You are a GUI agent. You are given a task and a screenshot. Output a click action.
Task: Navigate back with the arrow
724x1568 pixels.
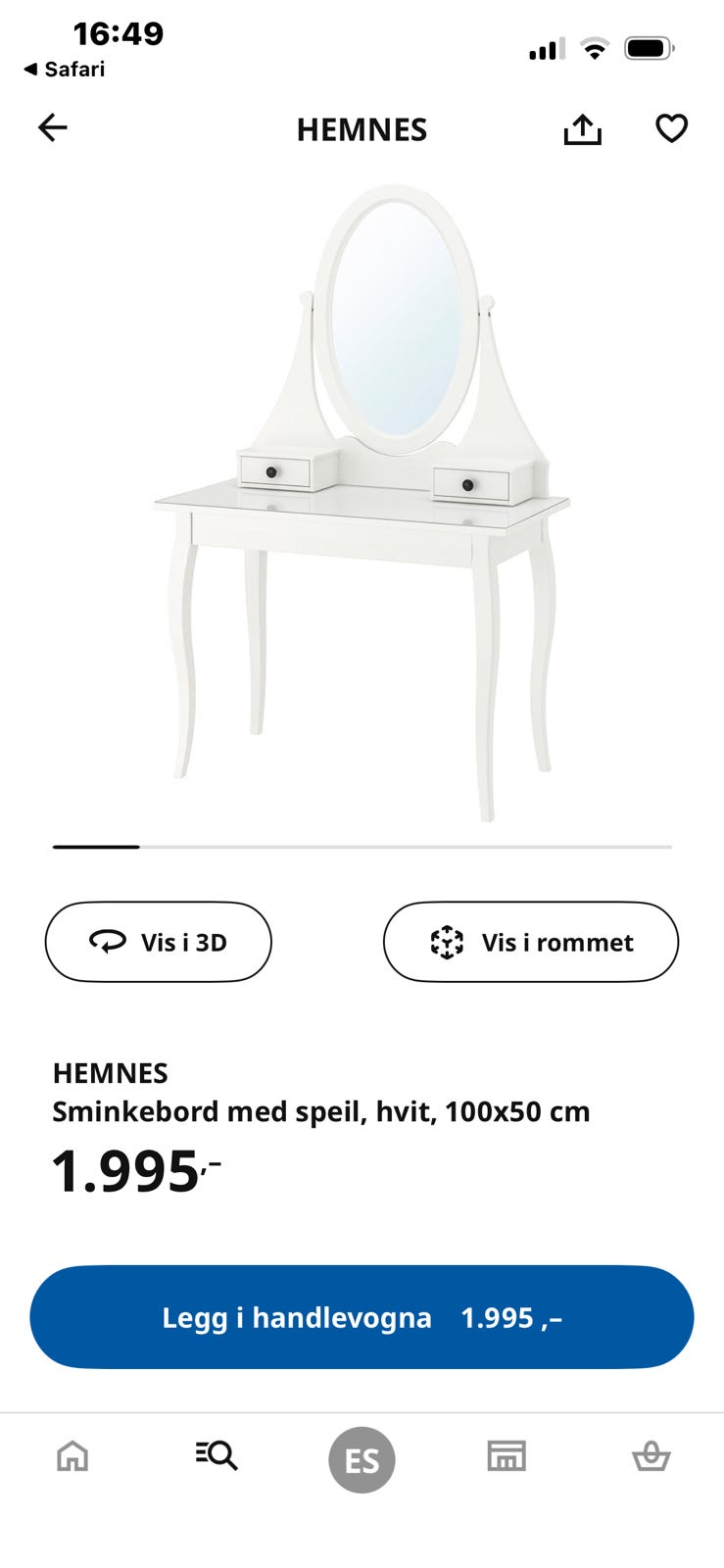point(52,128)
